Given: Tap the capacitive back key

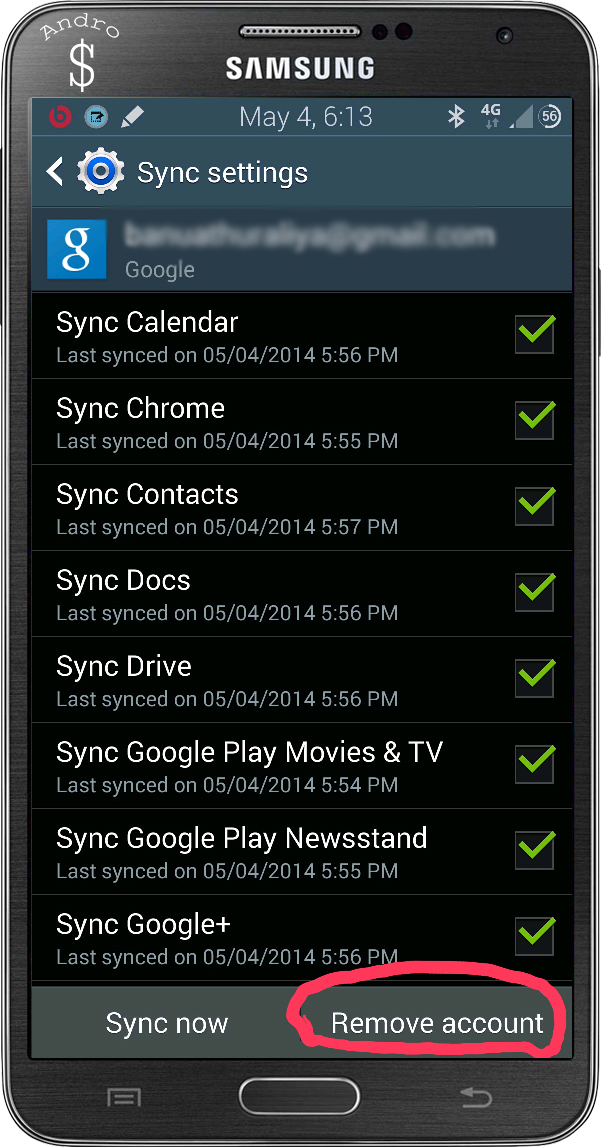Looking at the screenshot, I should click(x=476, y=1099).
